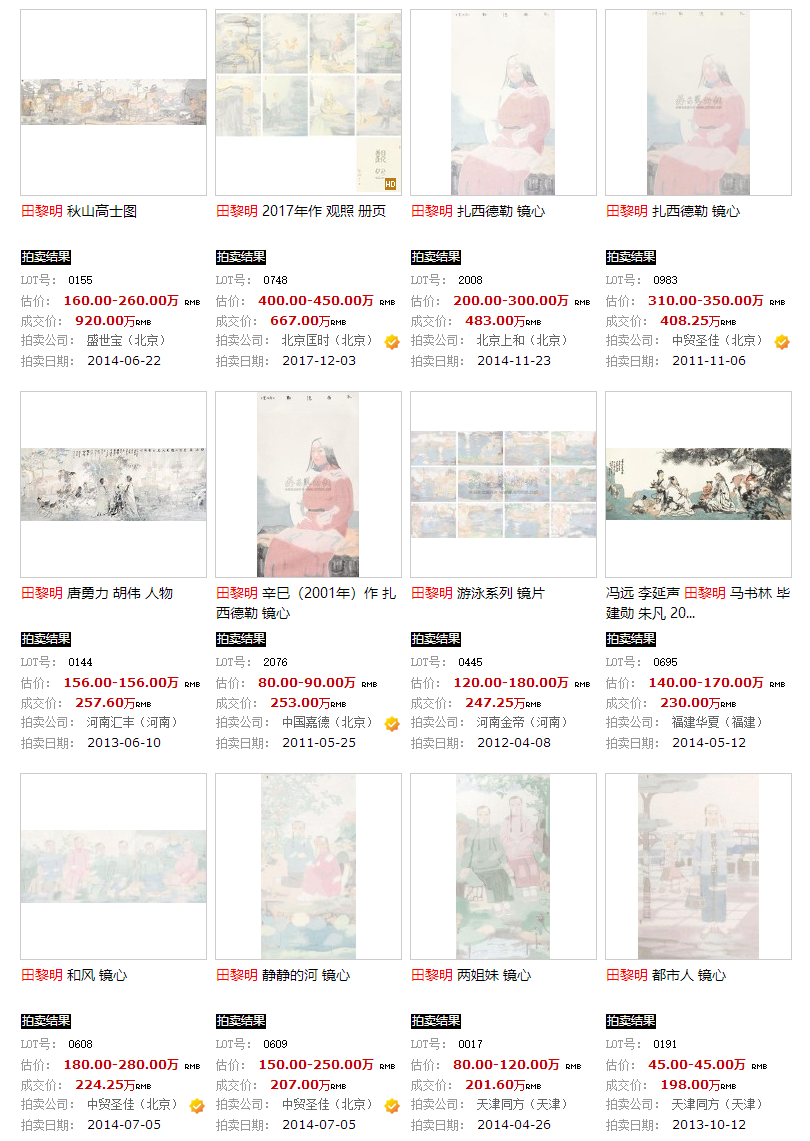The height and width of the screenshot is (1141, 810).
Task: Open 田黎明 都市人 镜心 link
Action: pyautogui.click(x=666, y=975)
